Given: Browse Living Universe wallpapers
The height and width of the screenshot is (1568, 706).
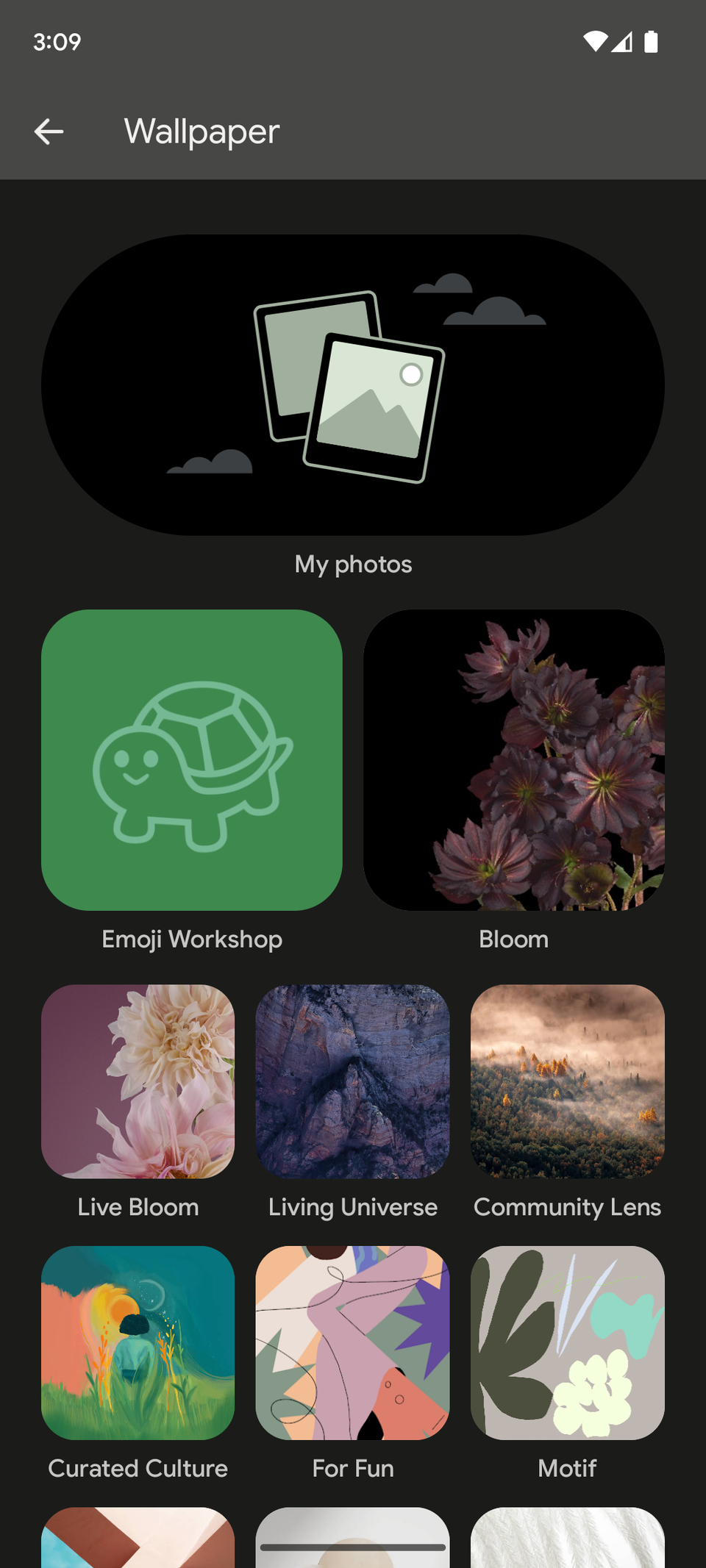Looking at the screenshot, I should pos(353,1081).
